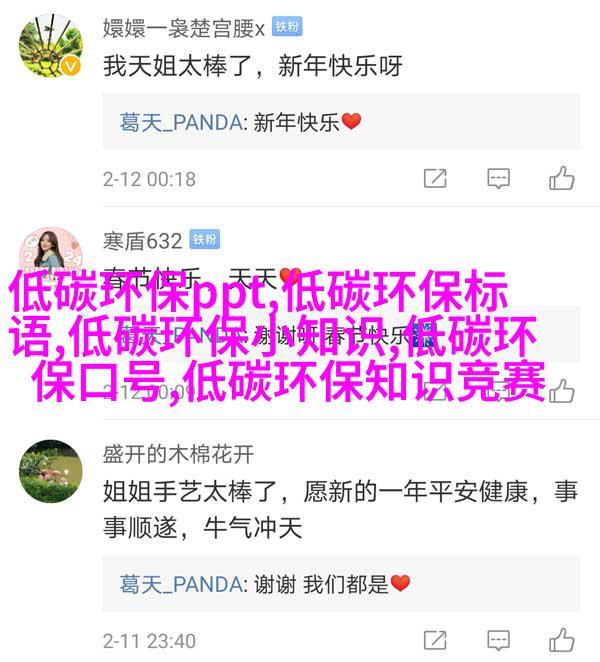Share the comment posted 2-12 00:18
The height and width of the screenshot is (662, 600).
[x=435, y=179]
